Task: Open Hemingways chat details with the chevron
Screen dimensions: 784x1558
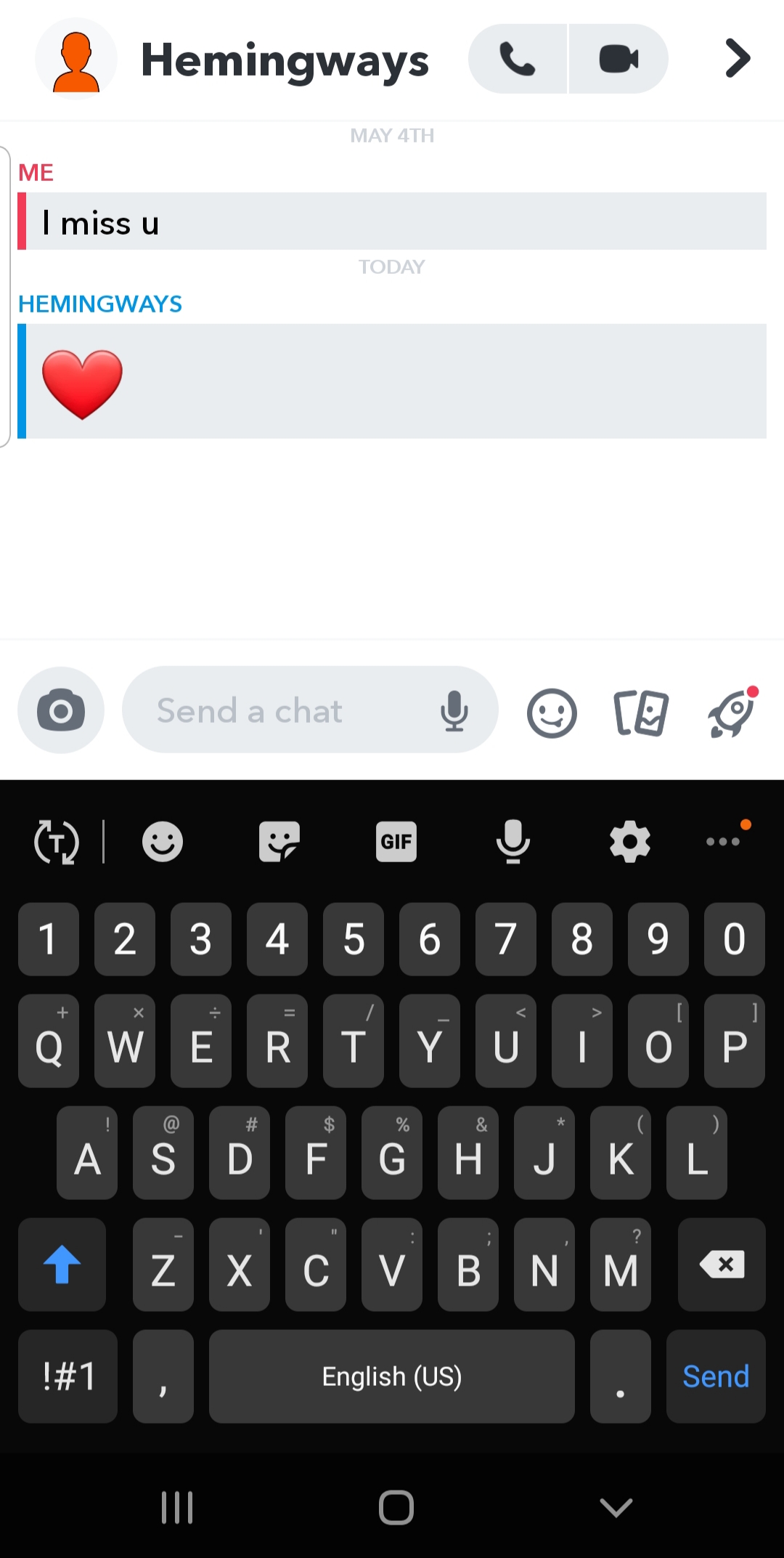Action: (737, 59)
